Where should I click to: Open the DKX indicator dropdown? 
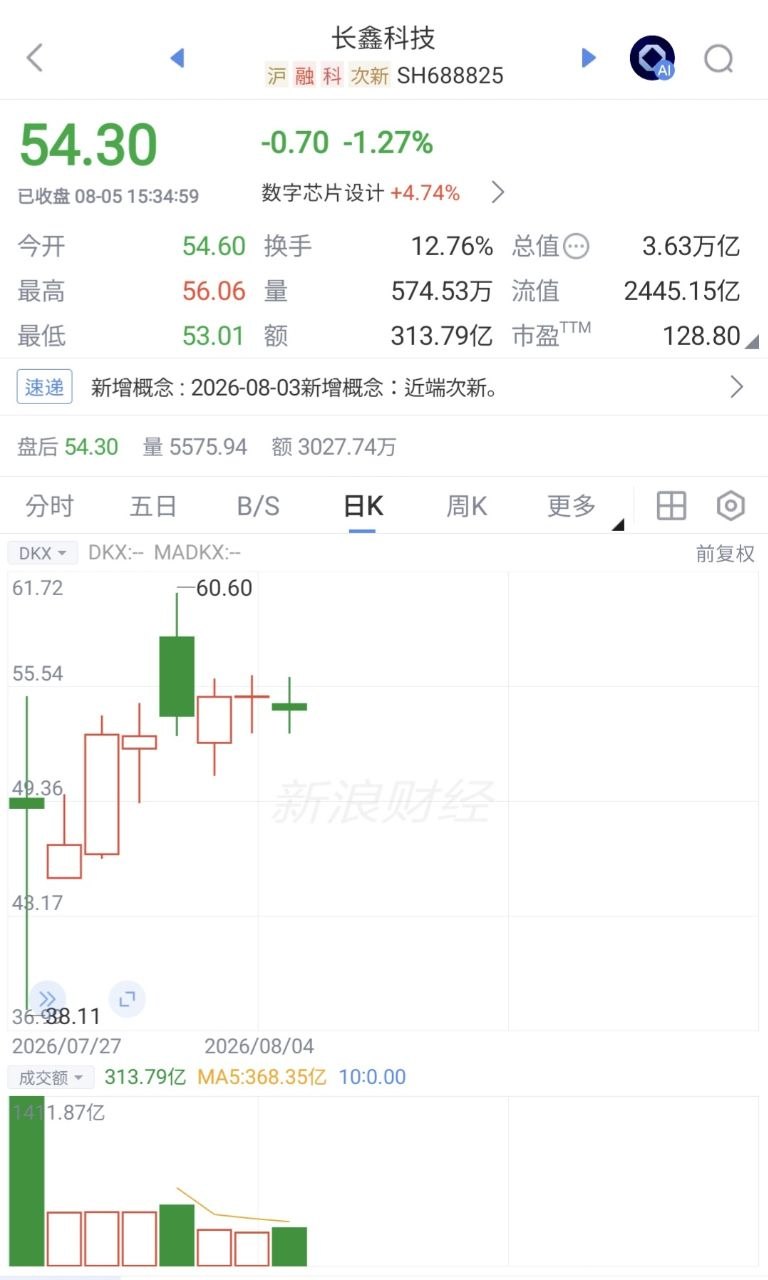tap(43, 552)
